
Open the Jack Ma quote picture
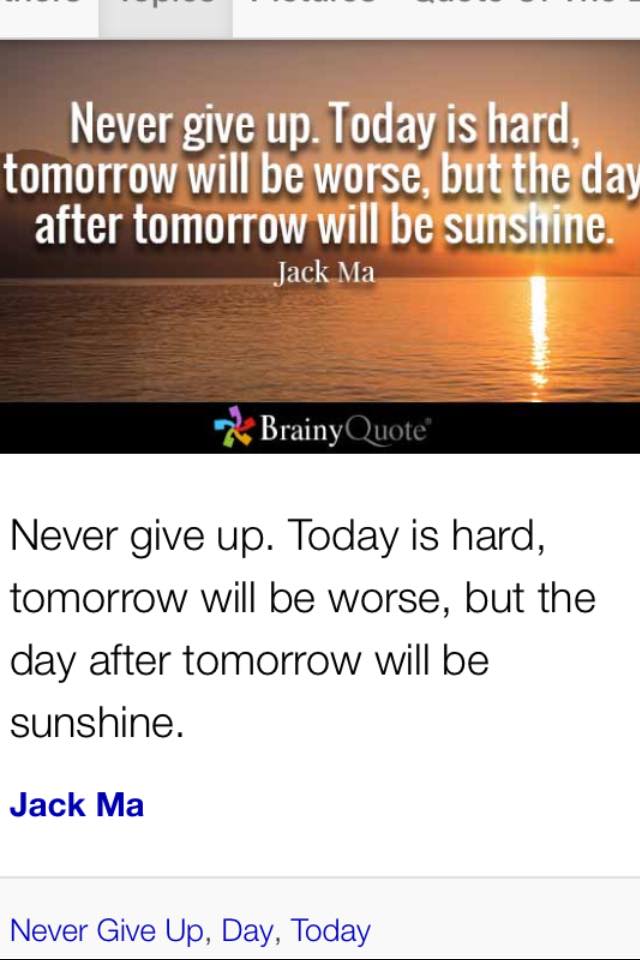tap(320, 245)
